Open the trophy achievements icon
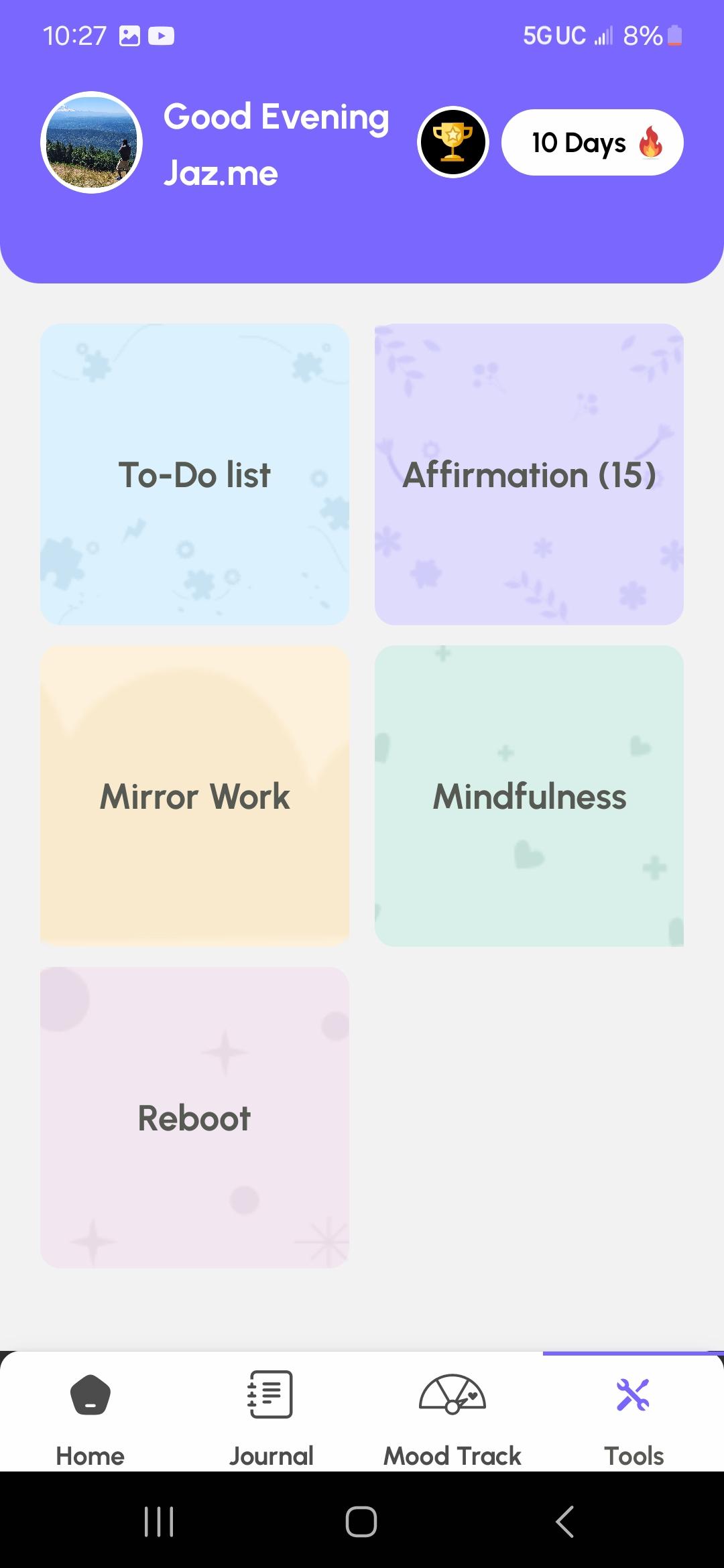The height and width of the screenshot is (1568, 724). [x=453, y=142]
